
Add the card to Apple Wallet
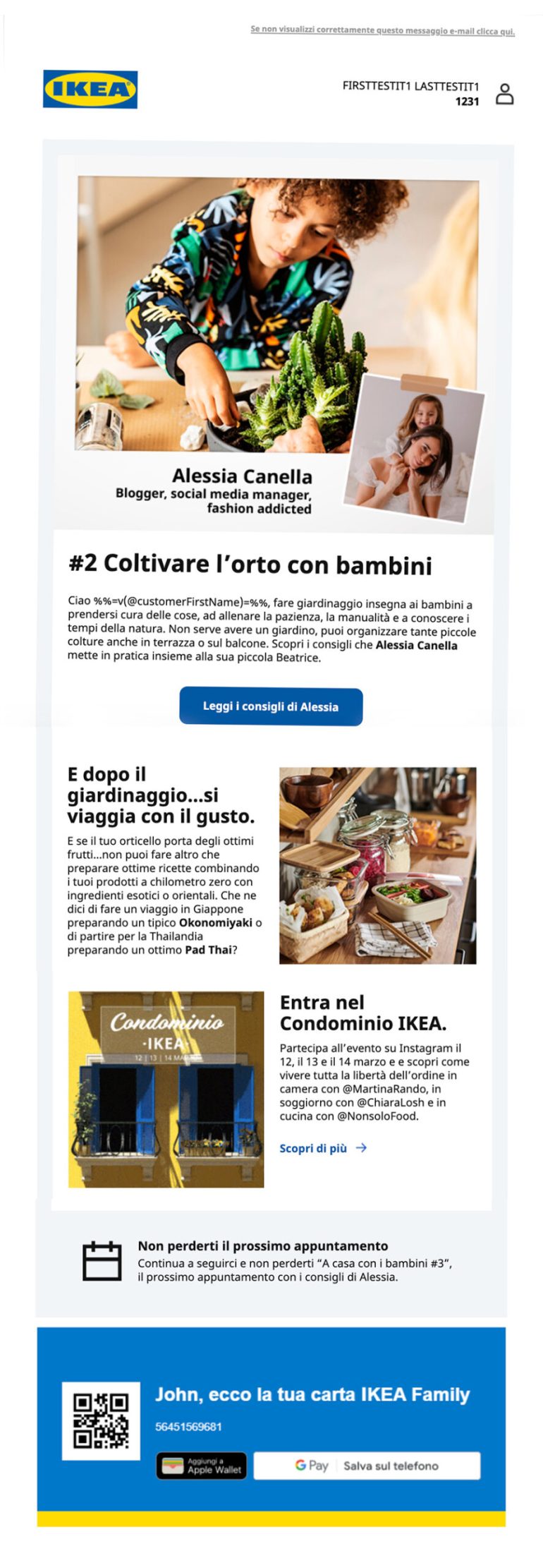202,1466
